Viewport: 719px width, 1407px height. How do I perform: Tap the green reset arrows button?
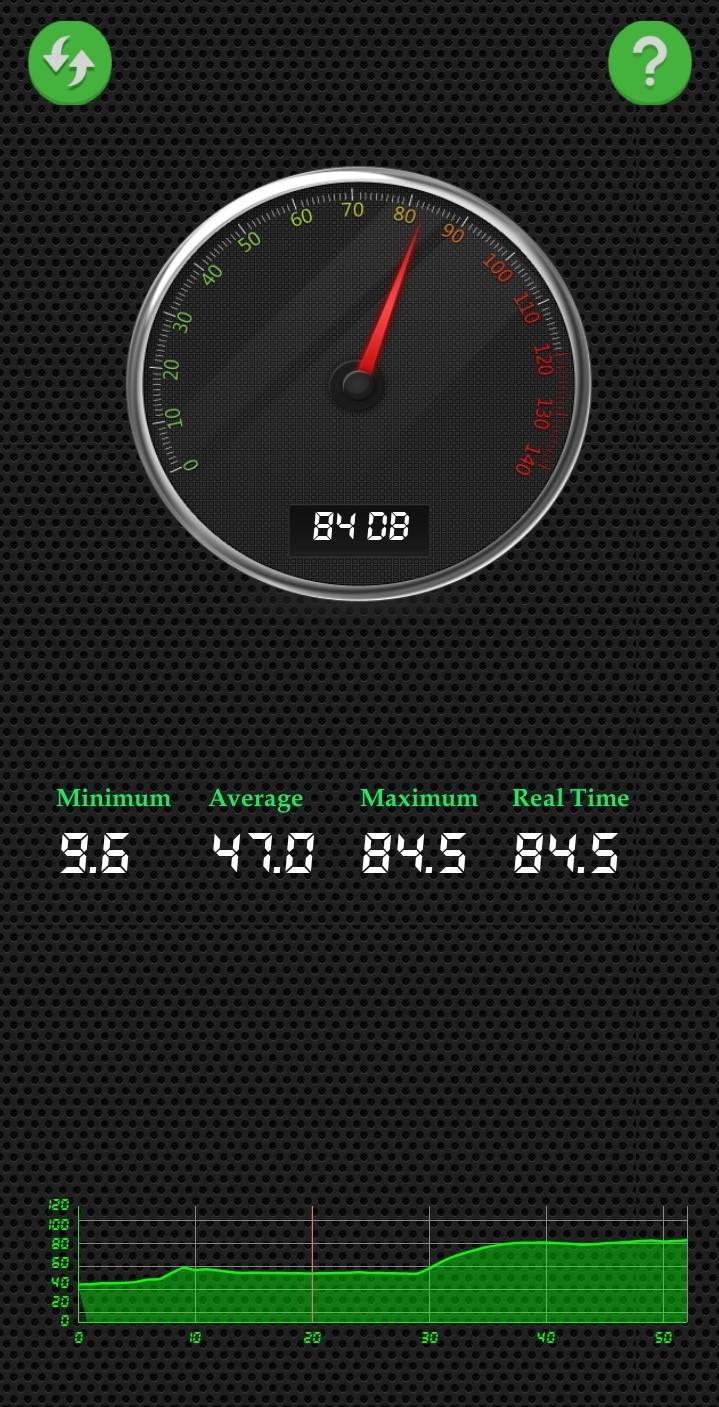[69, 62]
